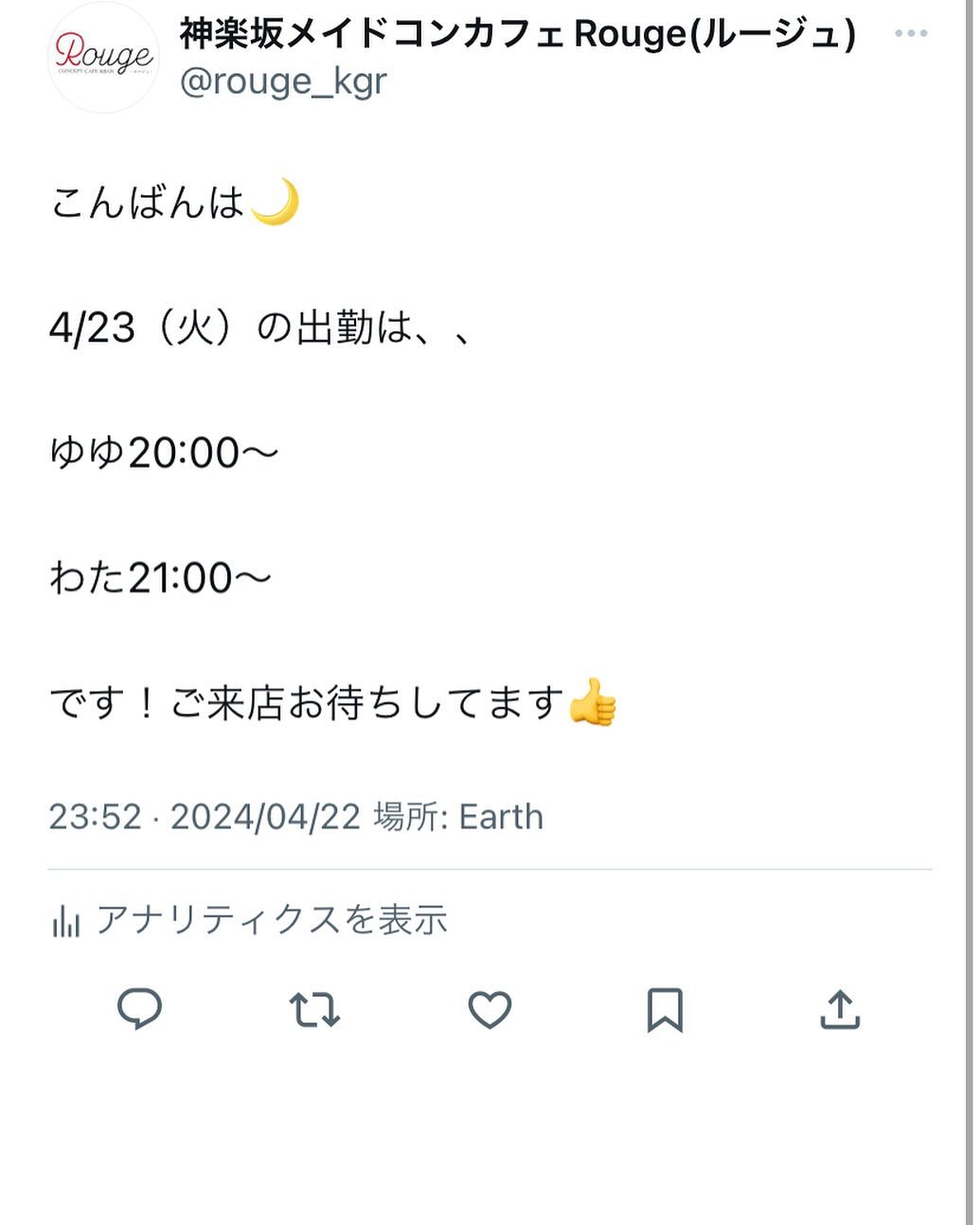980x1225 pixels.
Task: Like this tweet
Action: coord(490,1010)
